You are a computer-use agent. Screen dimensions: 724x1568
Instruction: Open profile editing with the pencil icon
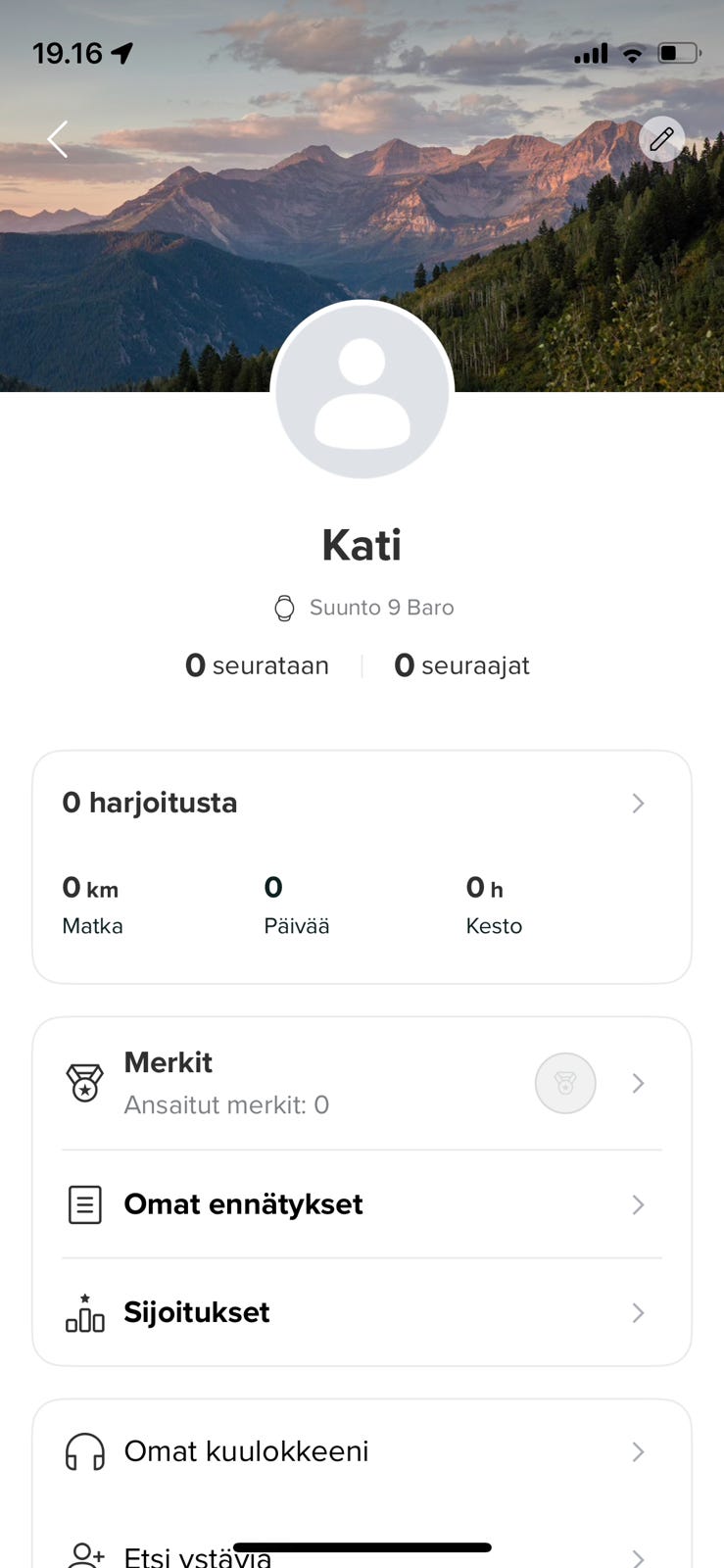662,139
